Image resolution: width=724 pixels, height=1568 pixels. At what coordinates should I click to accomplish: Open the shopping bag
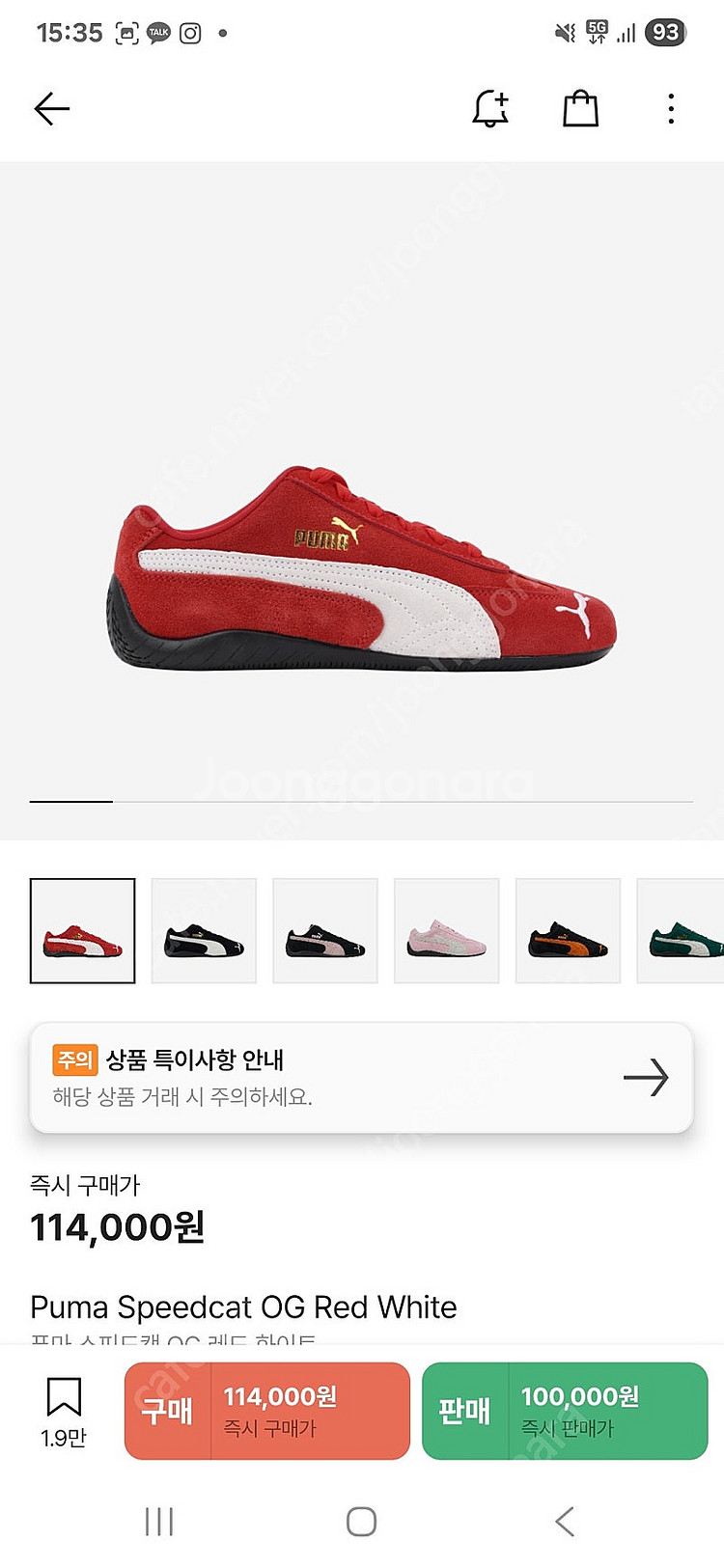(580, 109)
